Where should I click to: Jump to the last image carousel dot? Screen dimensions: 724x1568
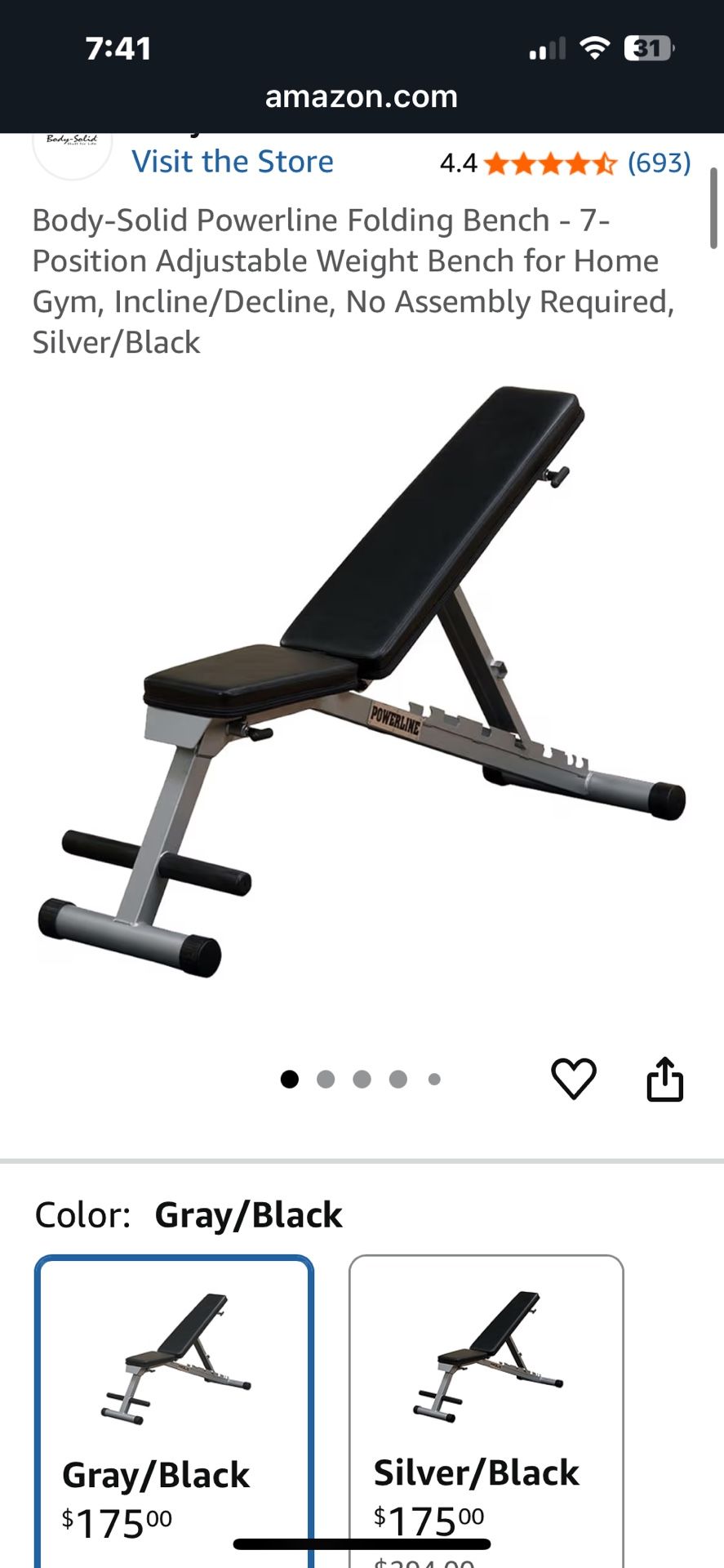(435, 1079)
